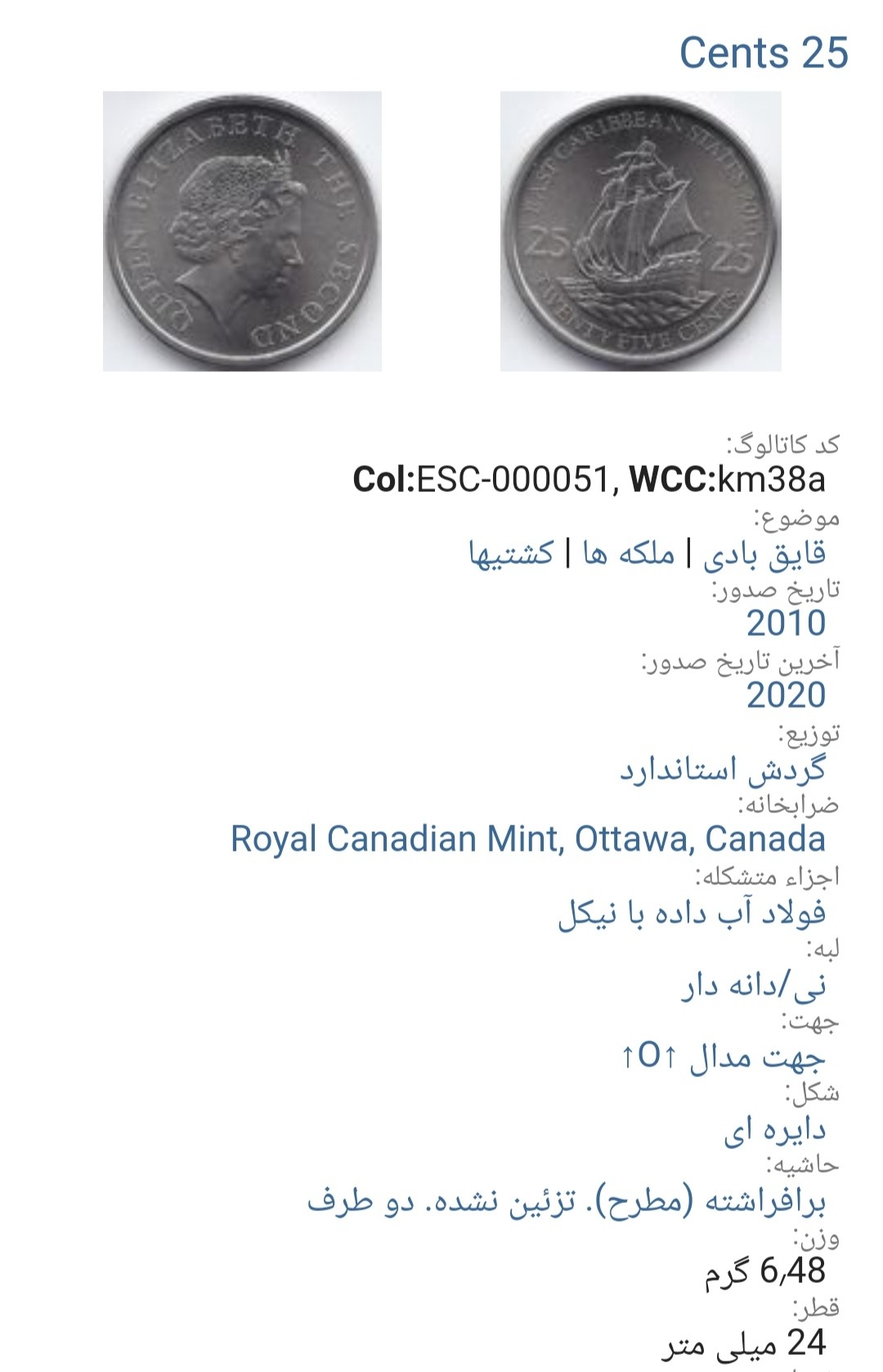883x1372 pixels.
Task: Open the جهت مدال orientation link
Action: [723, 1057]
